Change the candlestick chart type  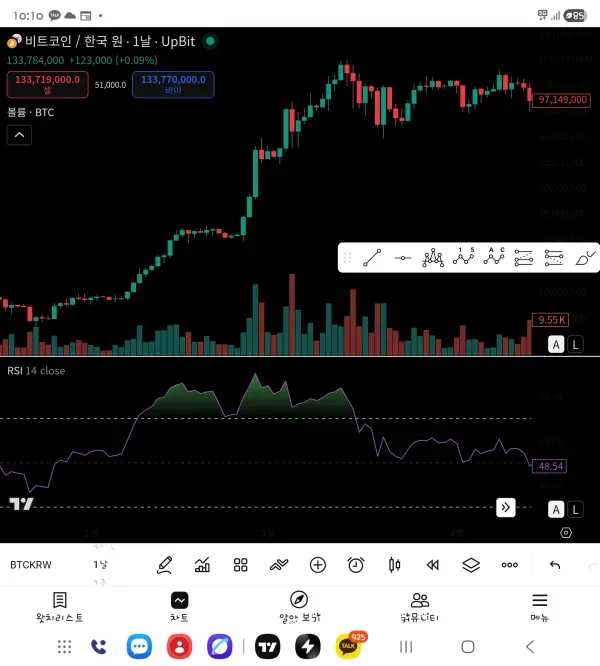(394, 565)
